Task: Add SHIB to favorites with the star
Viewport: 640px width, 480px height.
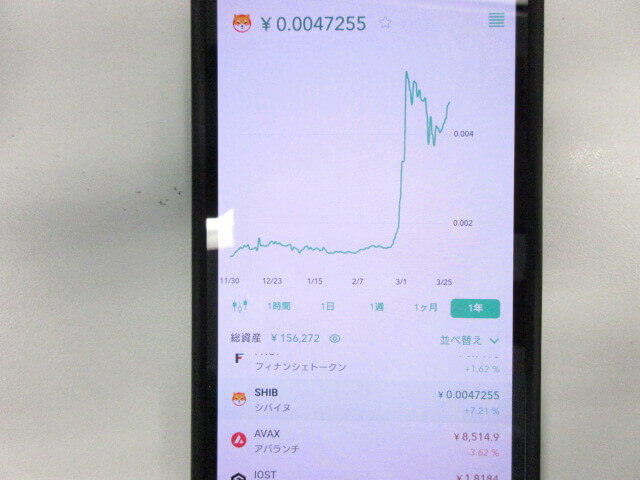Action: tap(385, 22)
